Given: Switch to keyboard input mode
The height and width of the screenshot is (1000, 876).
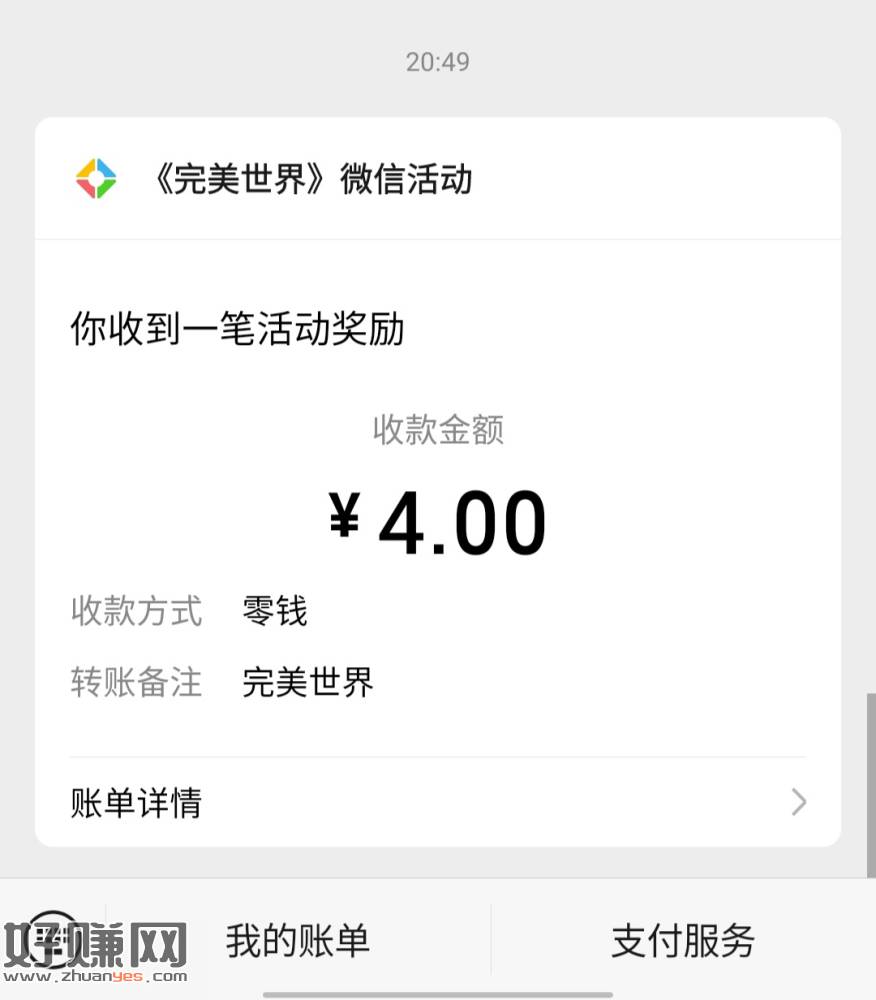Looking at the screenshot, I should pos(53,938).
